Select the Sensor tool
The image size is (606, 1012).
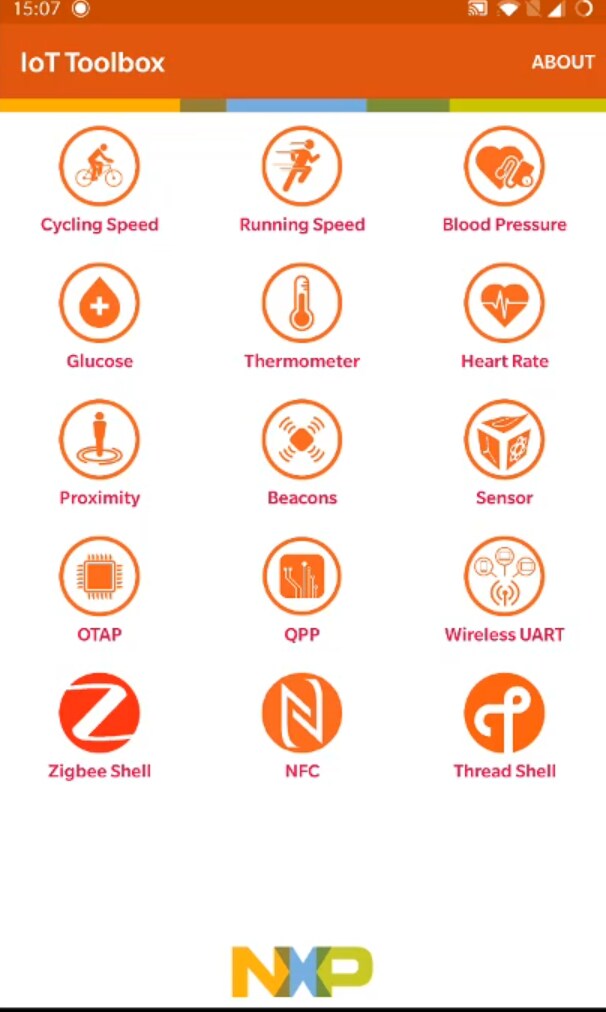(x=504, y=440)
